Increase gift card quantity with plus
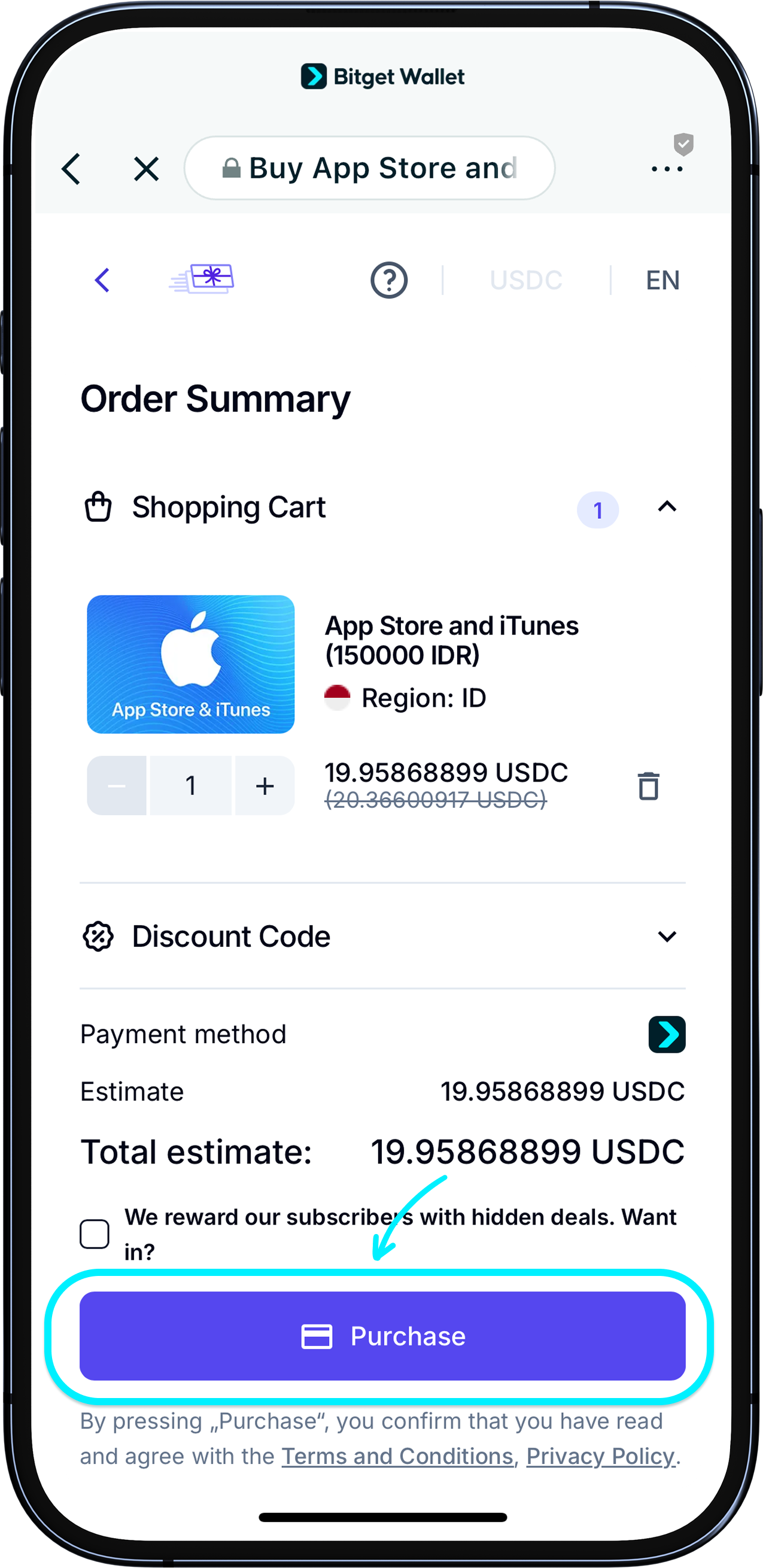The height and width of the screenshot is (1568, 763). click(x=265, y=785)
